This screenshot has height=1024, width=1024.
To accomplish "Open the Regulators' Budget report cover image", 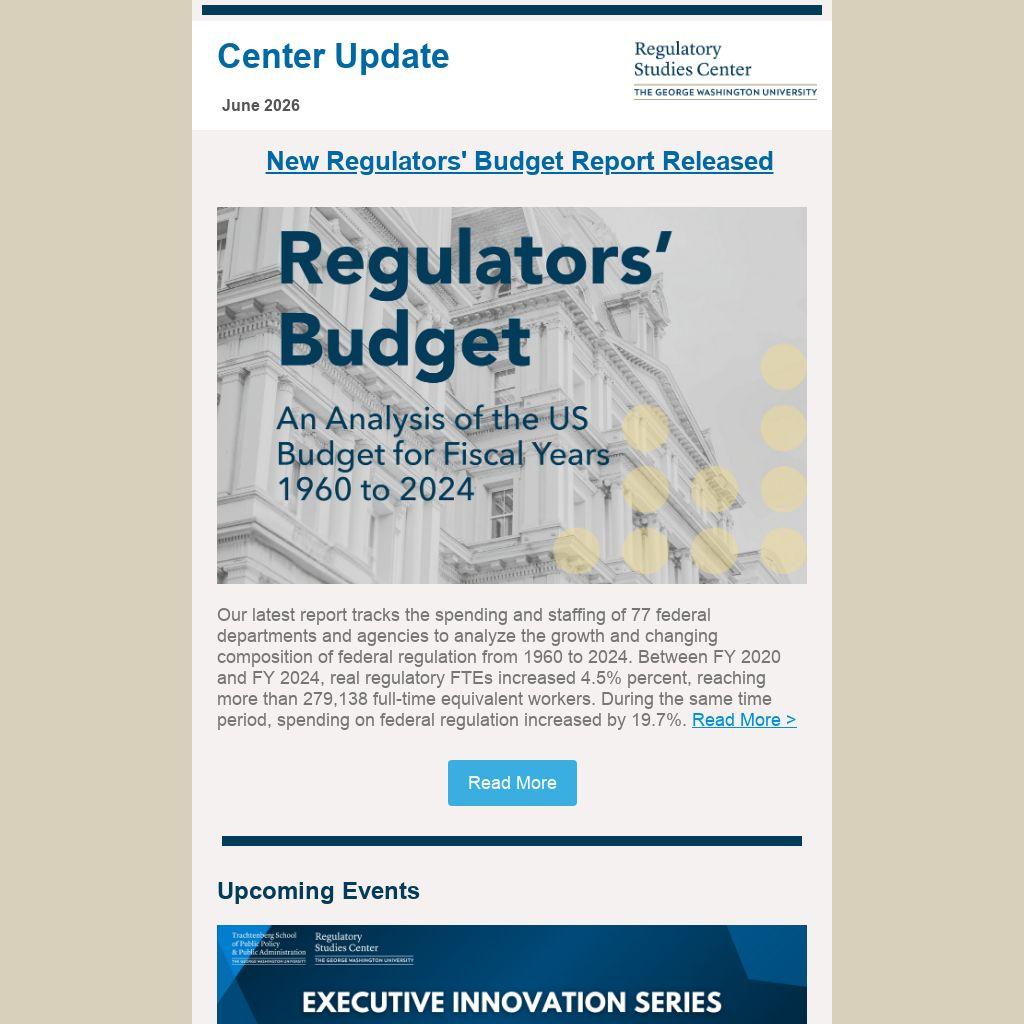I will tap(511, 395).
